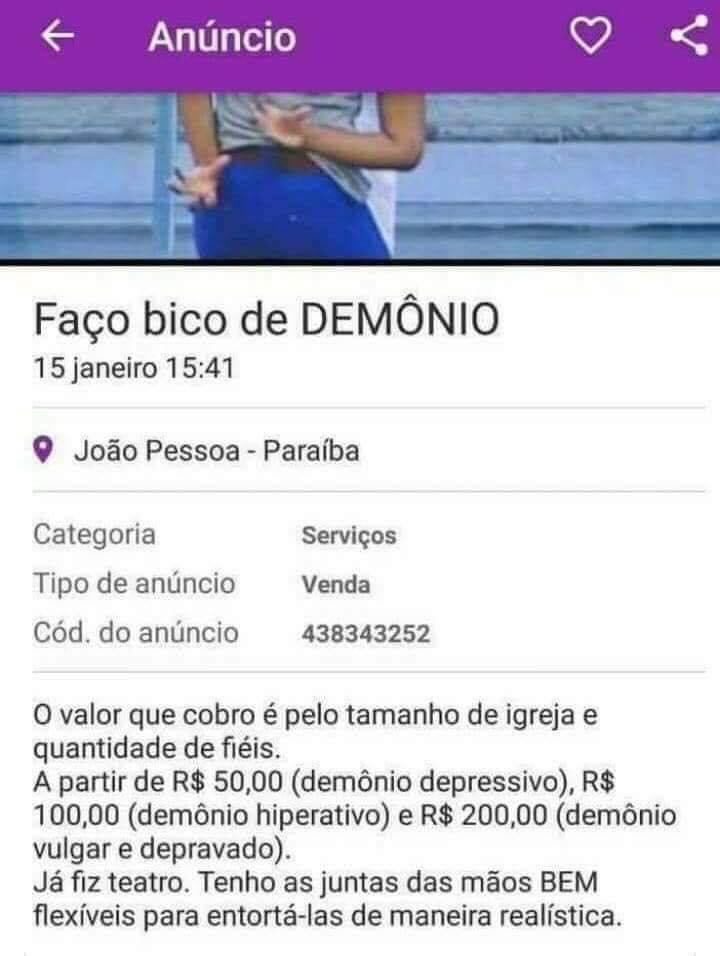The width and height of the screenshot is (720, 956).
Task: Open the ad photo in full view
Action: [x=360, y=177]
